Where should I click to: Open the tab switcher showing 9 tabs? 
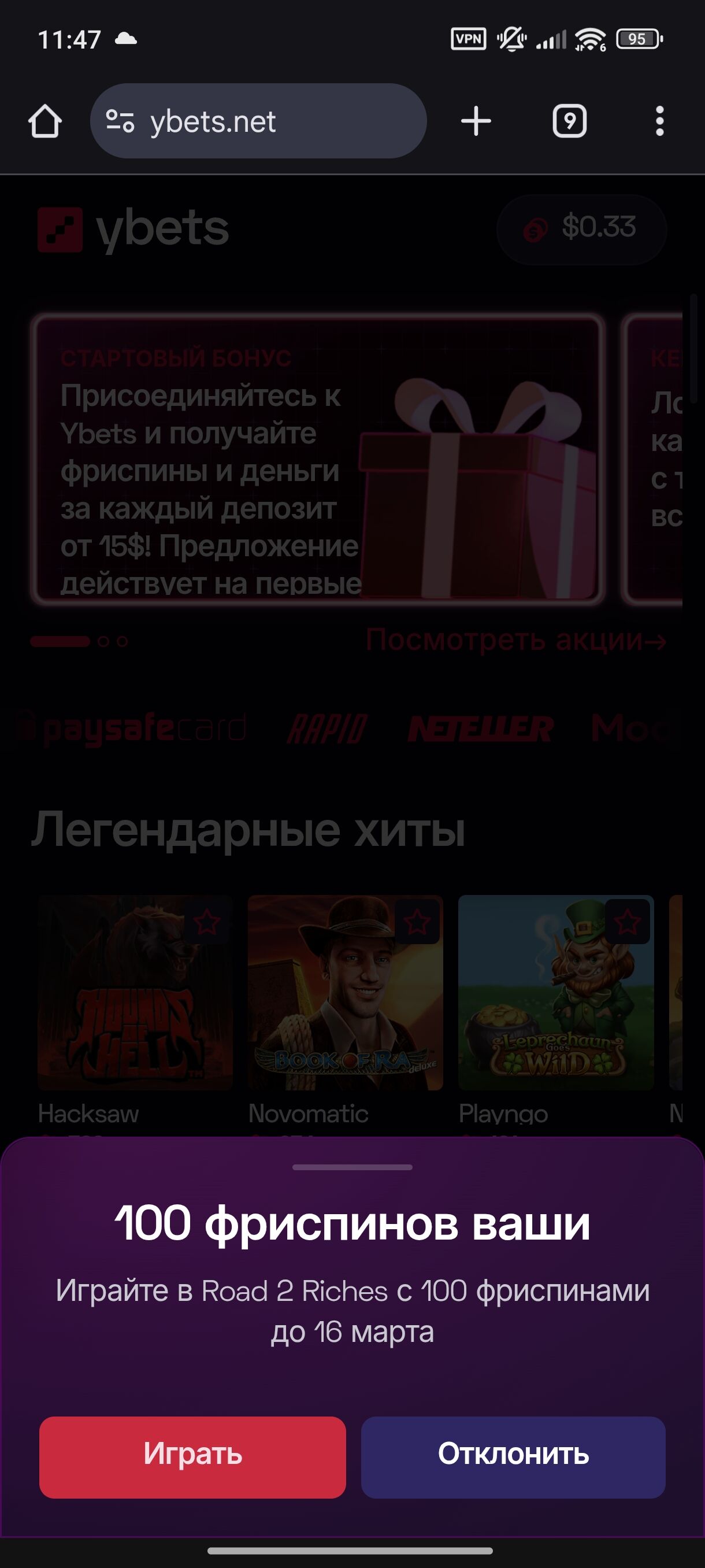569,121
